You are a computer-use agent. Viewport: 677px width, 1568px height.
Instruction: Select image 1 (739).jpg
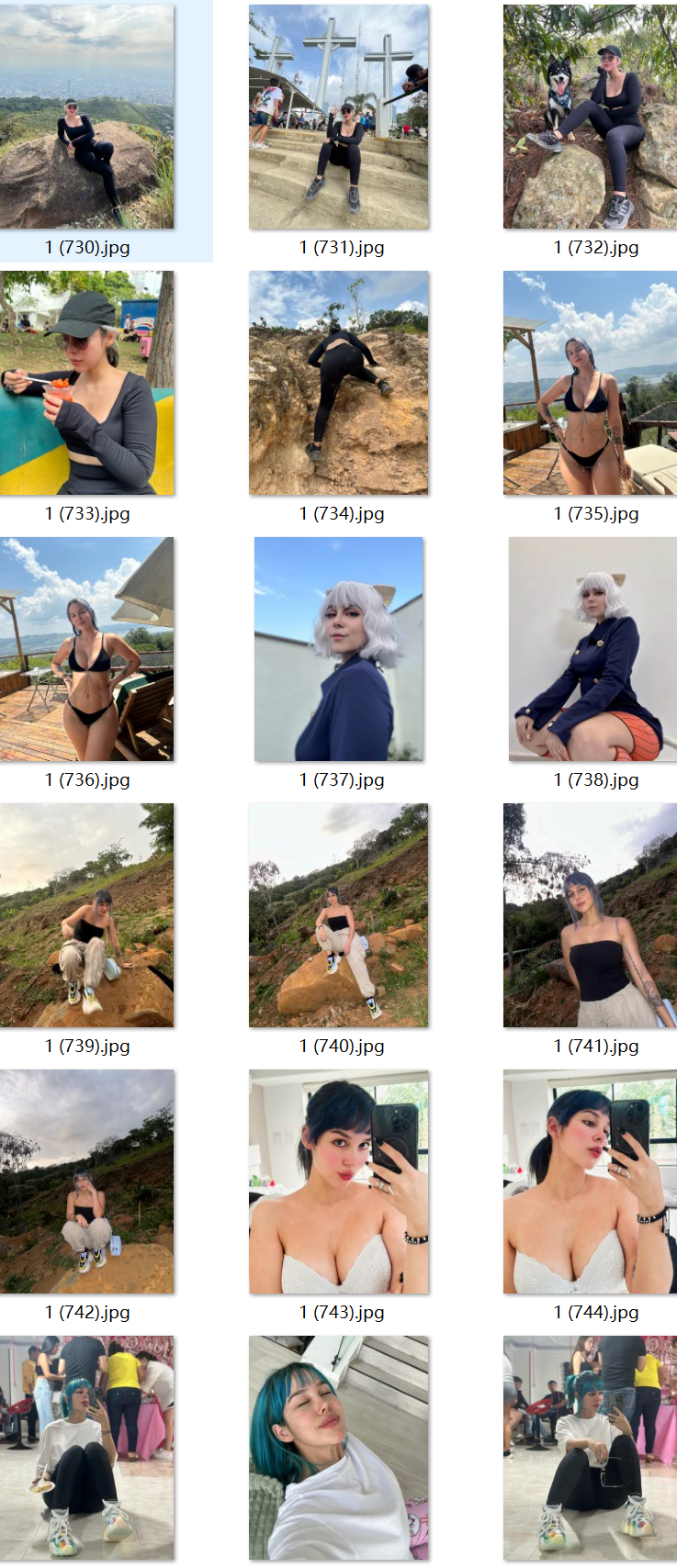[86, 915]
